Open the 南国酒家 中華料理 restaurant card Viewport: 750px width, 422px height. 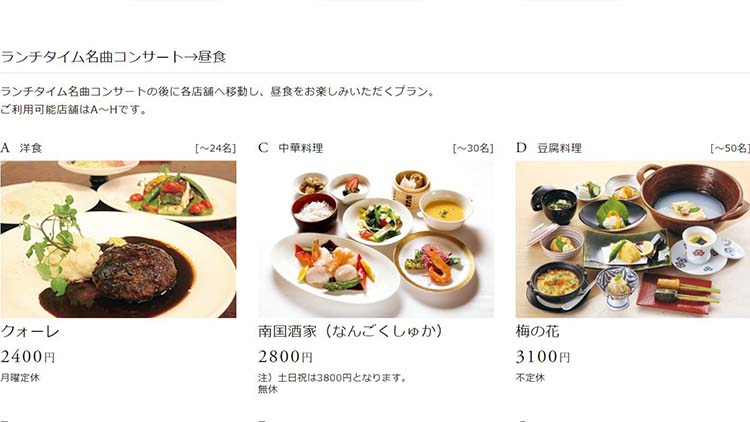click(375, 240)
